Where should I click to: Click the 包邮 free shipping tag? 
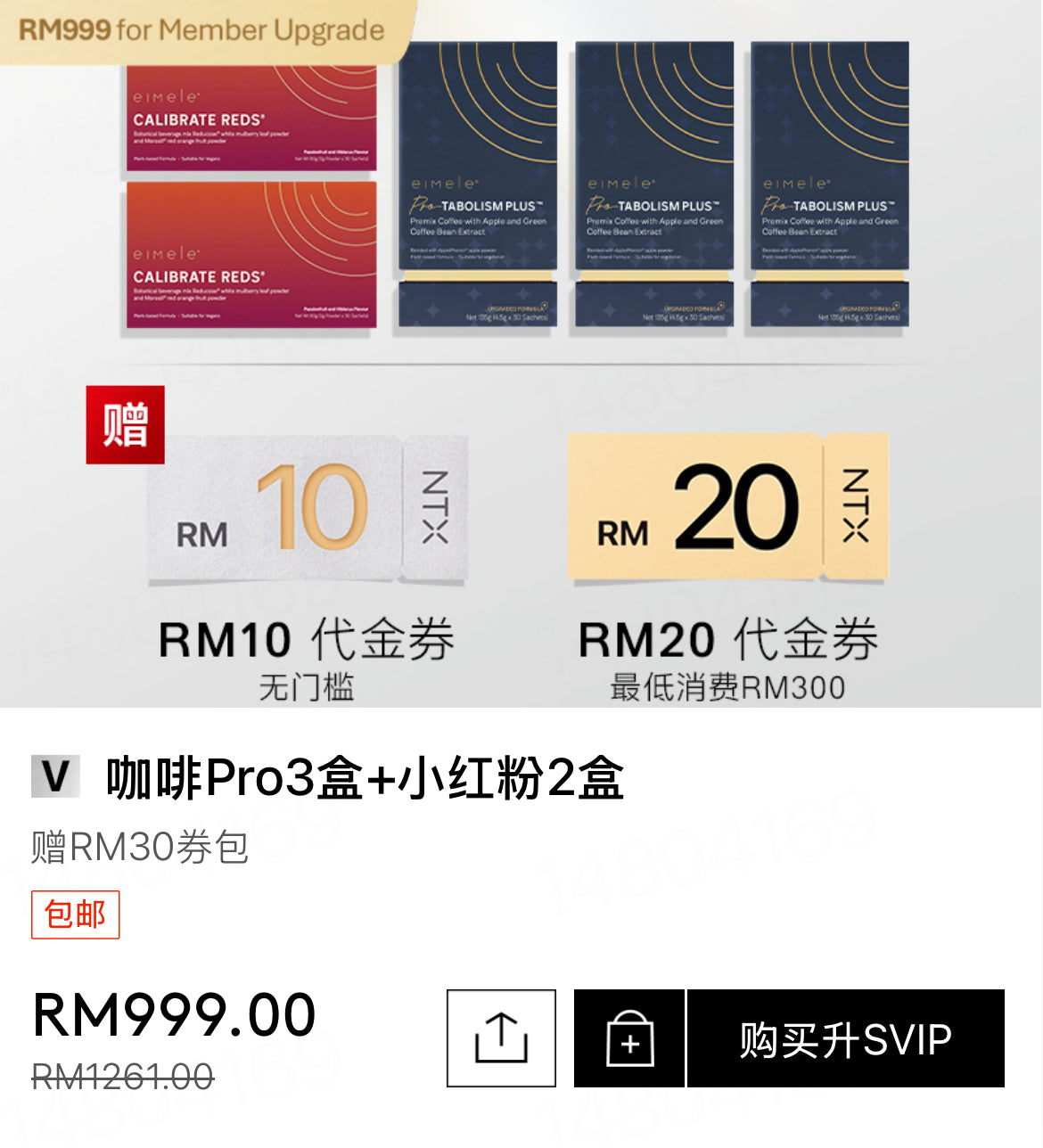coord(75,914)
